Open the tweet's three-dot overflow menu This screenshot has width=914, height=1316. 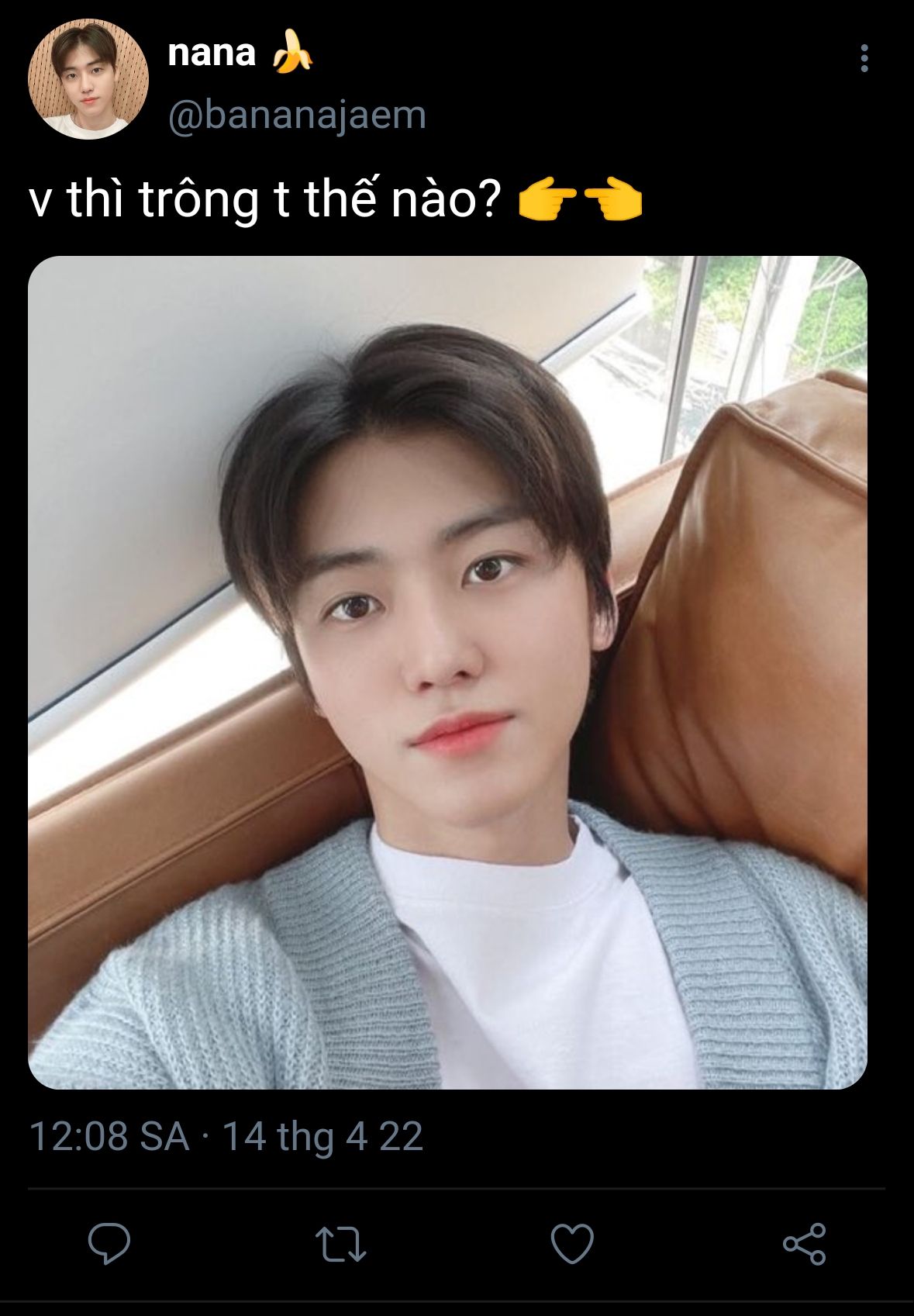point(864,59)
